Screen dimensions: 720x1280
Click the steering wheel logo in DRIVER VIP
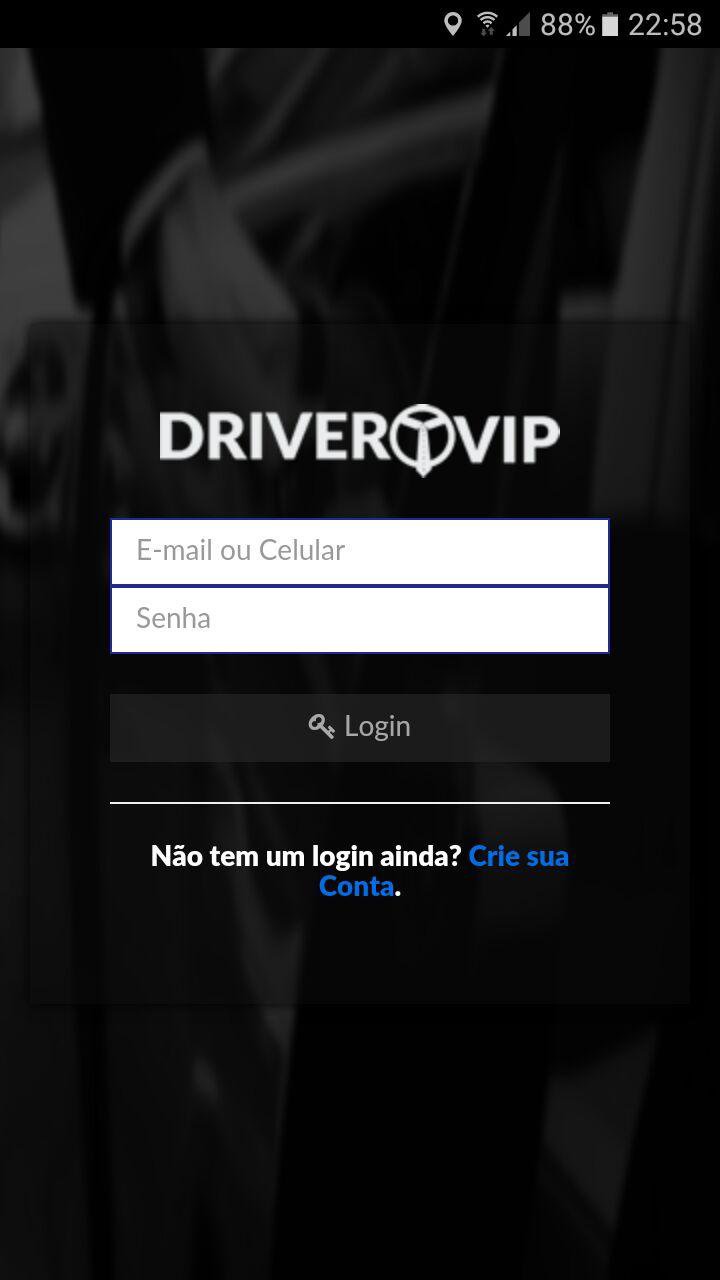421,437
